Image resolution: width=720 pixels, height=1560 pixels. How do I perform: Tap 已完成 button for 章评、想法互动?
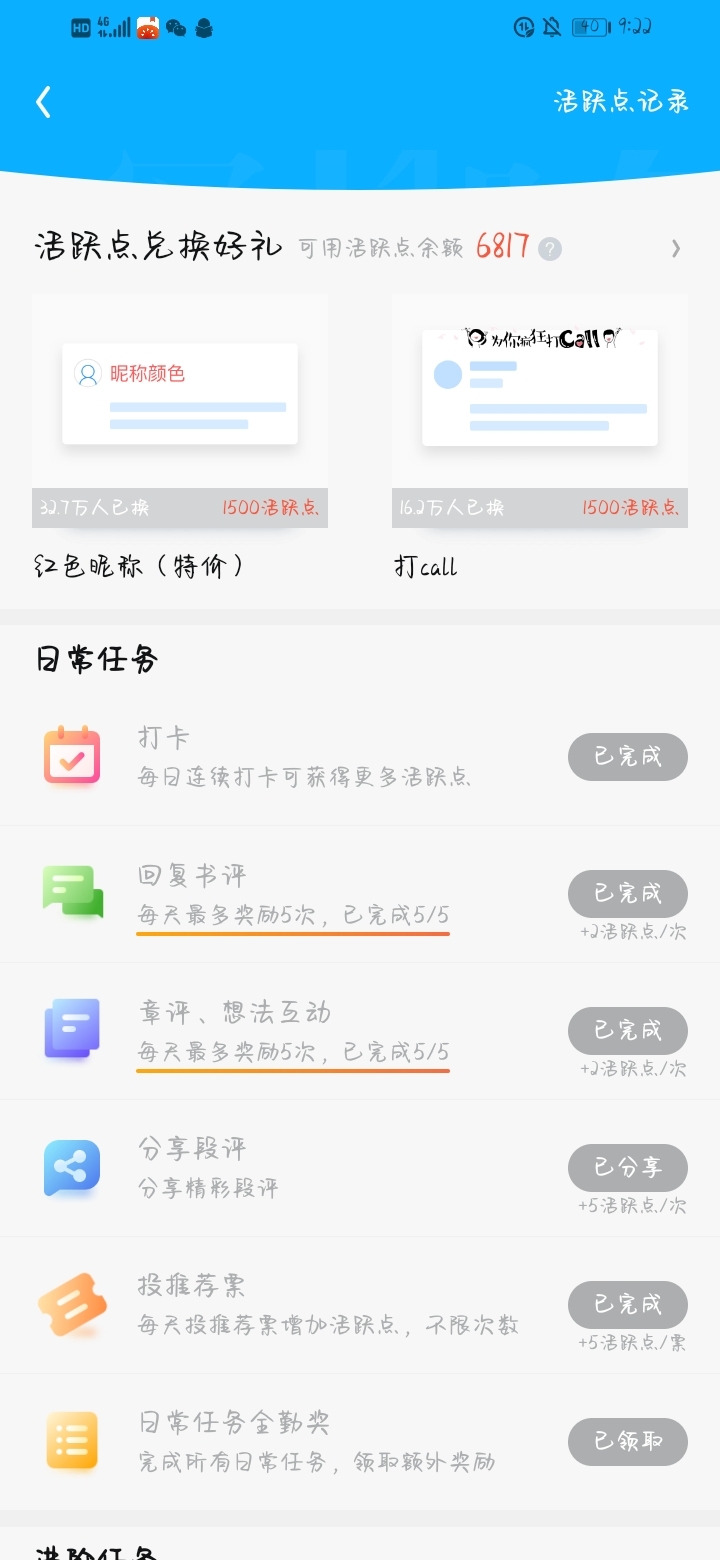click(628, 1031)
